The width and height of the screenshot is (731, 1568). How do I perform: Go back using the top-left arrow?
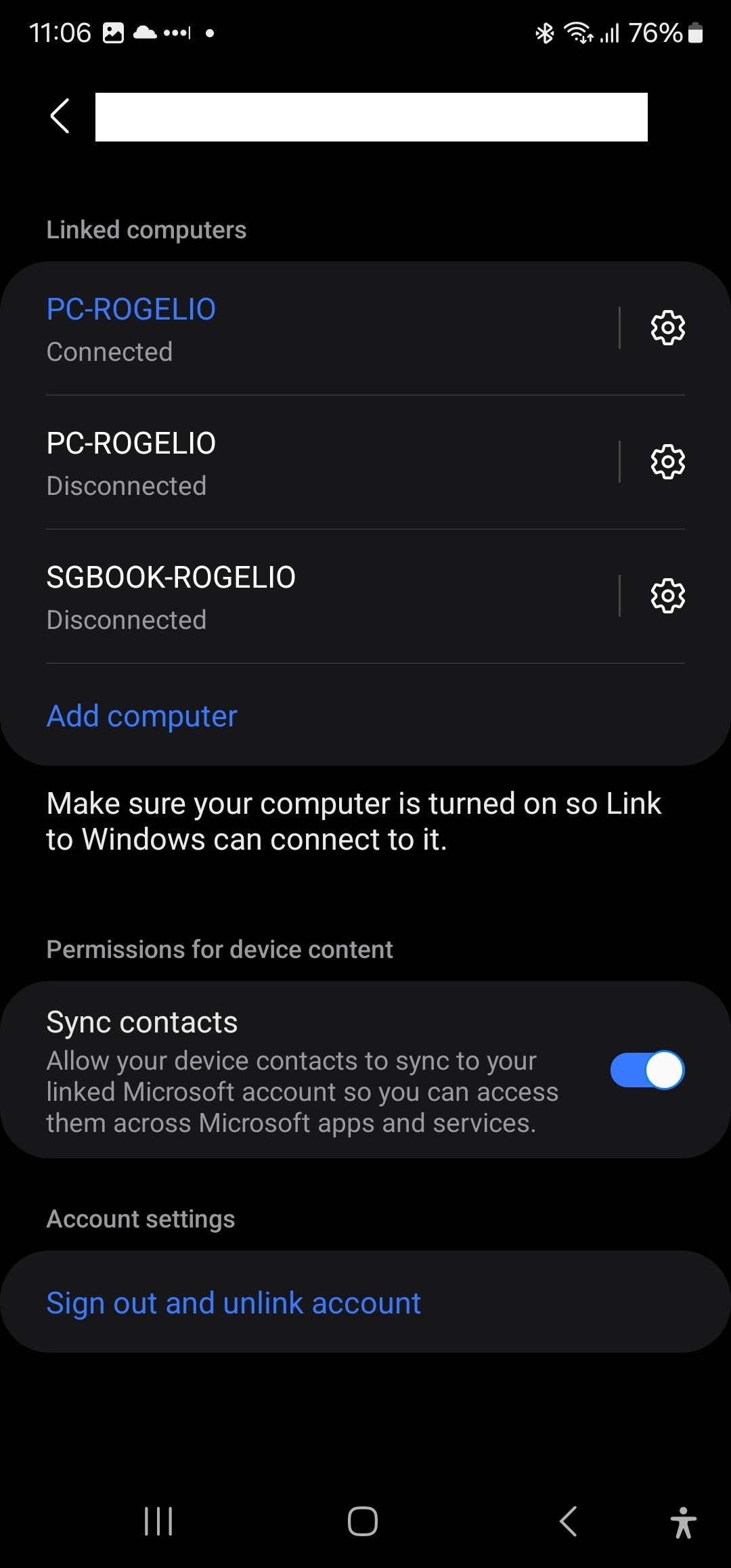[x=60, y=116]
